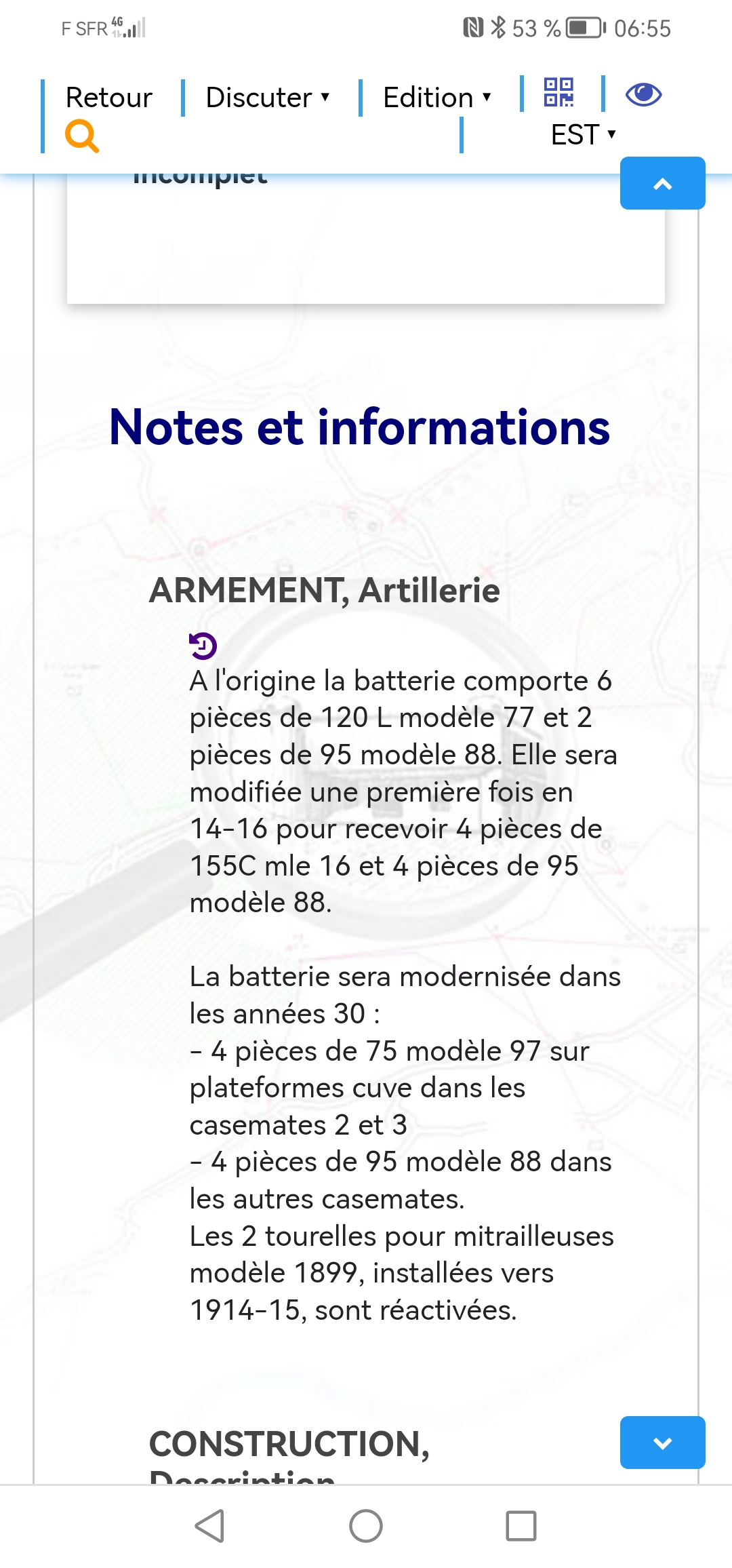
Task: View history of the Armement note
Action: 203,646
